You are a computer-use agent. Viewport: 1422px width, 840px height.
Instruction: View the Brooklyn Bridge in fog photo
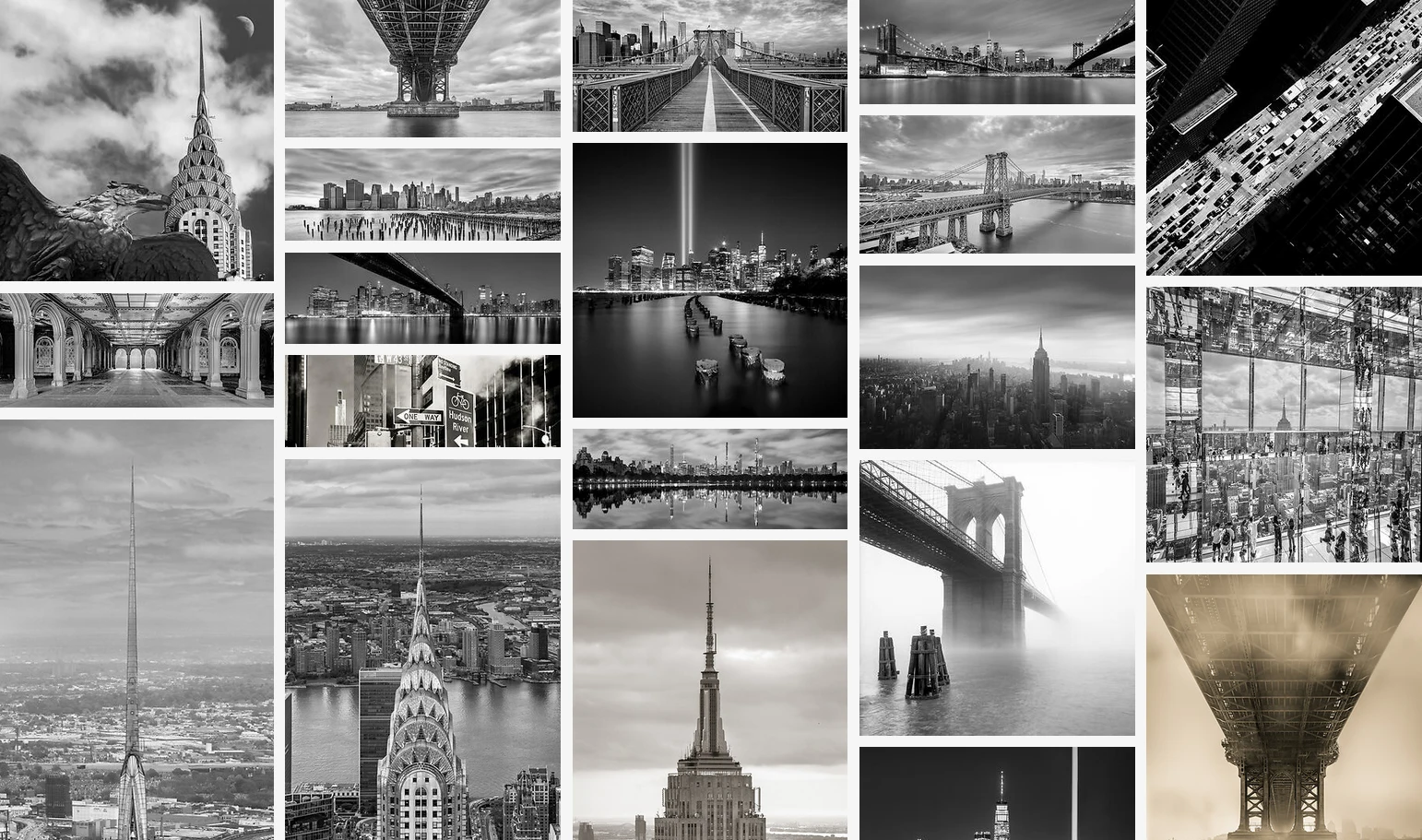(997, 597)
